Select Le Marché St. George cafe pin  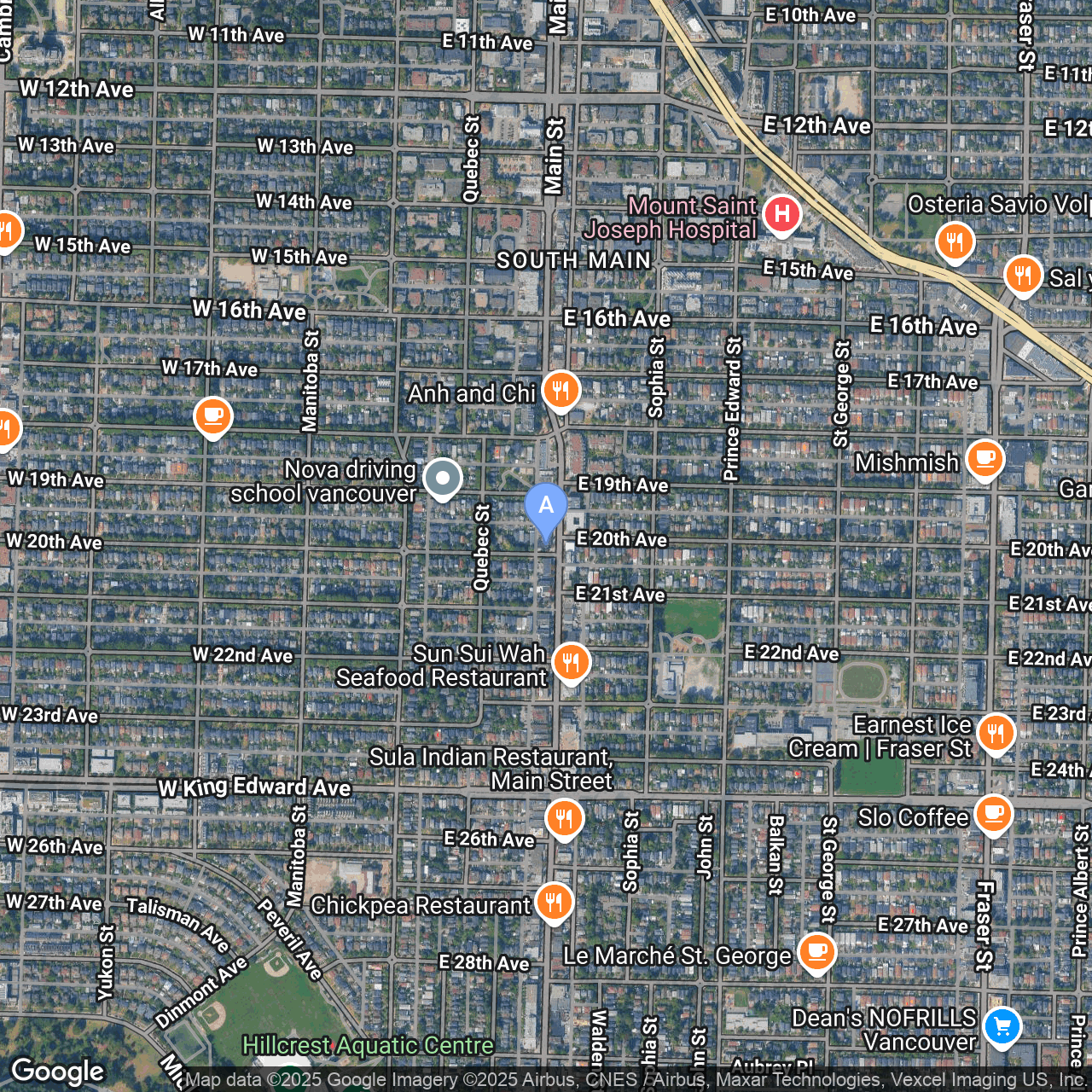pyautogui.click(x=816, y=950)
